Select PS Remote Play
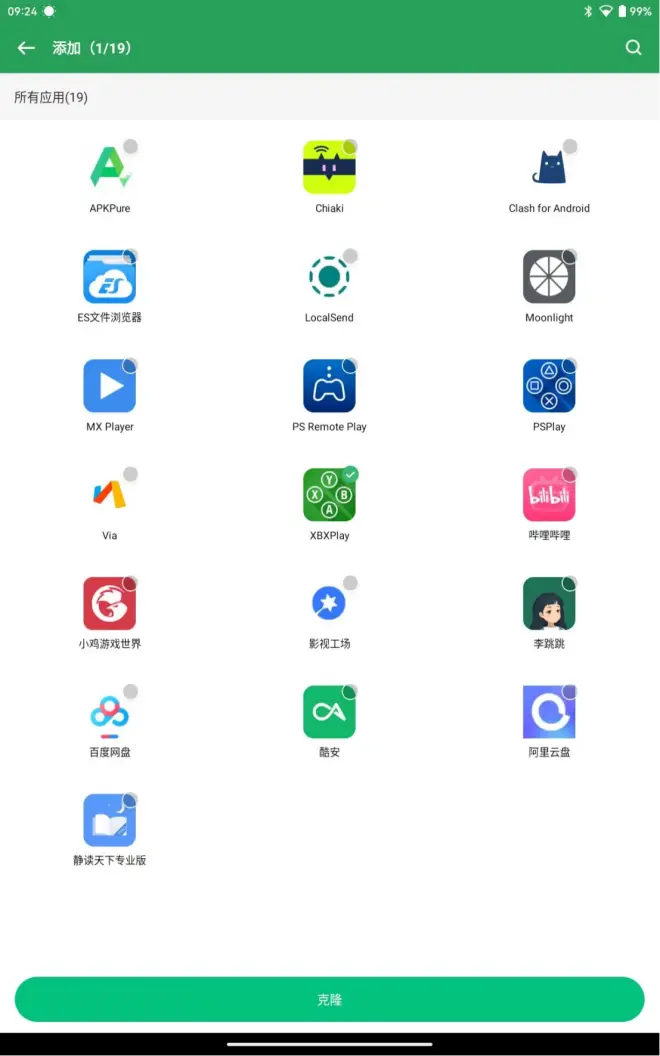Image resolution: width=660 pixels, height=1056 pixels. tap(329, 386)
